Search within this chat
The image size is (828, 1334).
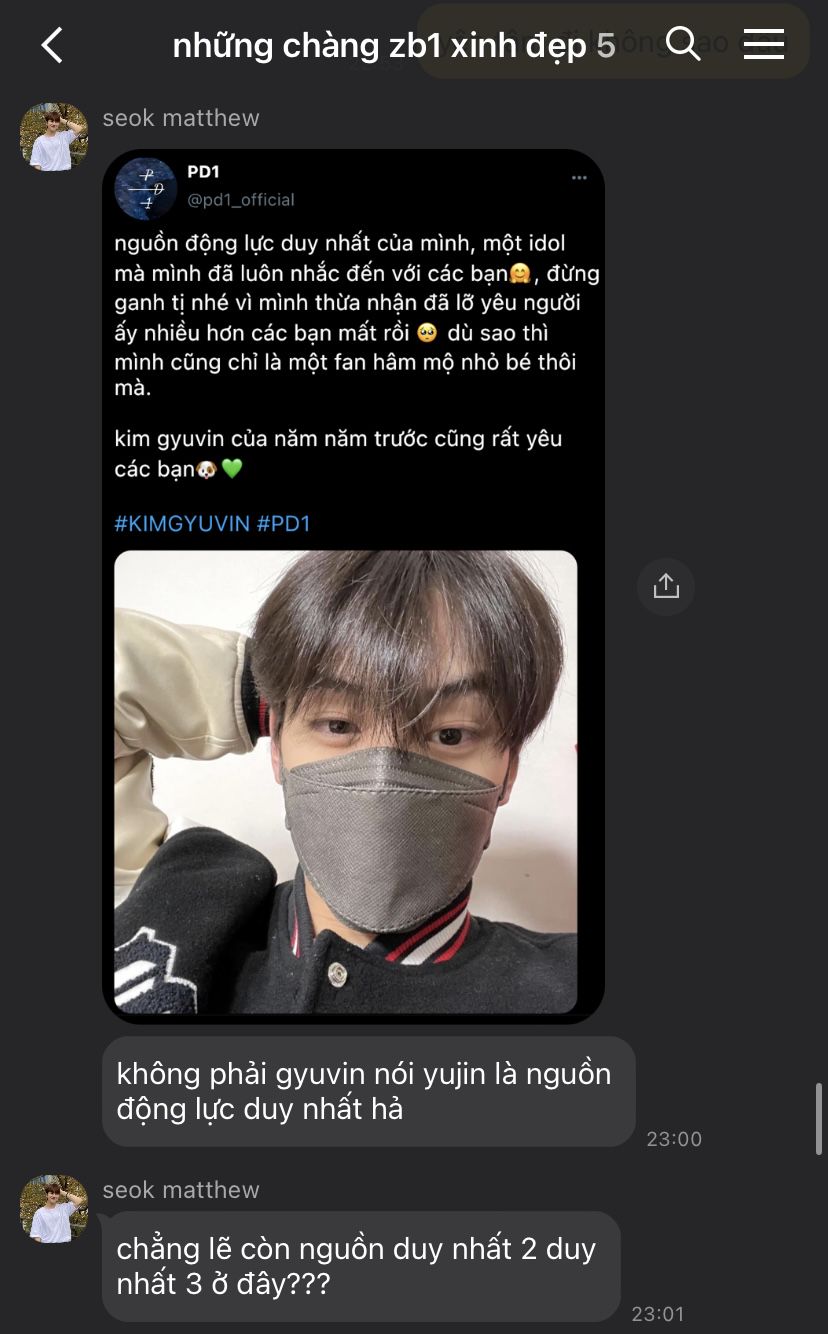coord(683,44)
